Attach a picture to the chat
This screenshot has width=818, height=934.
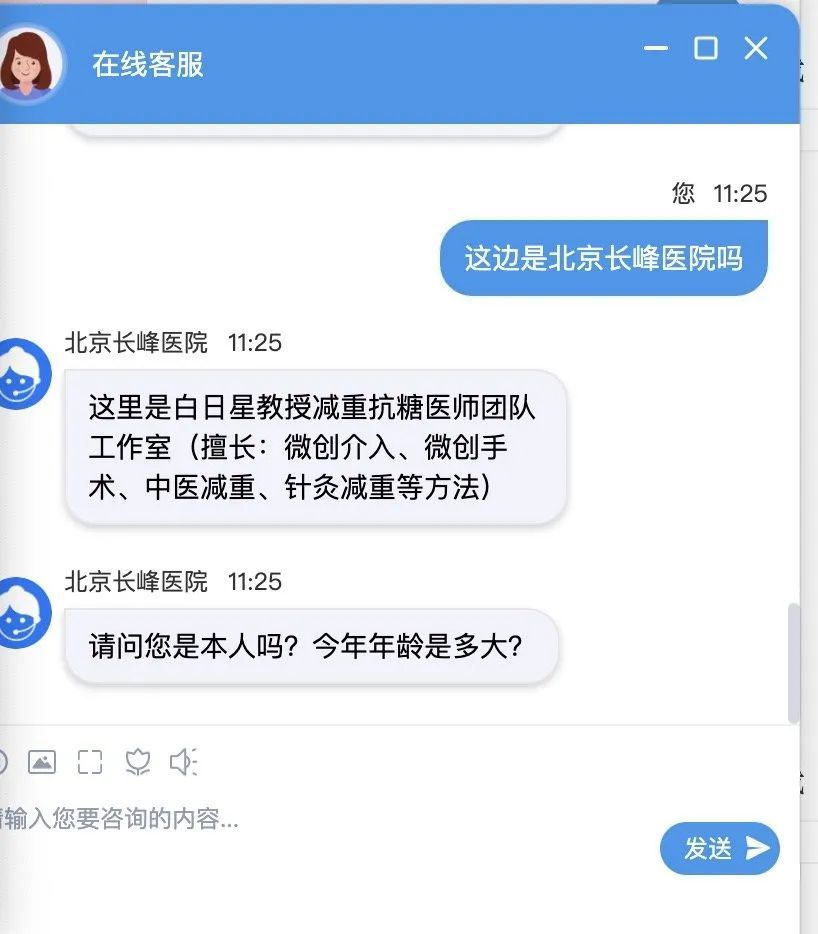[42, 762]
